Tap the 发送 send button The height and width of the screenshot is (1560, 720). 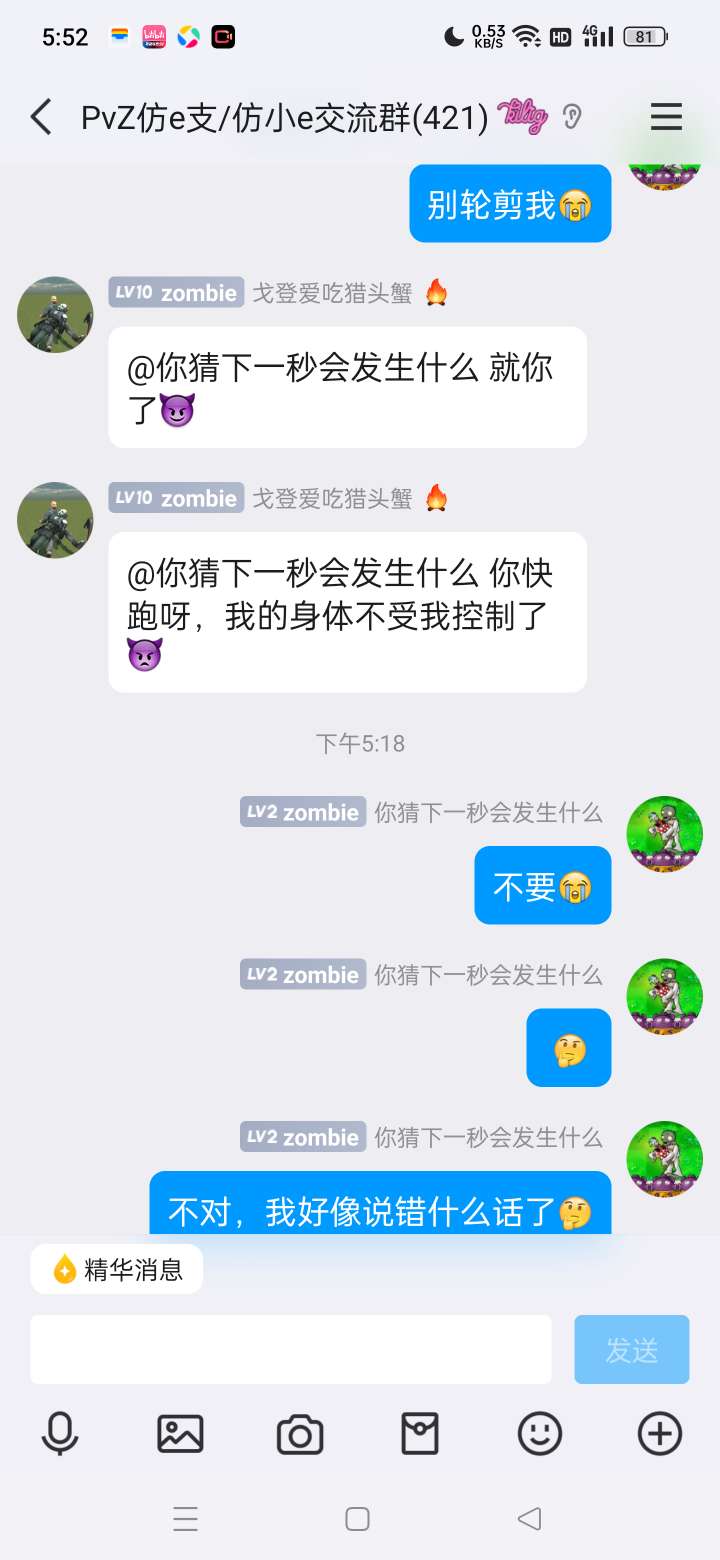coord(631,1350)
